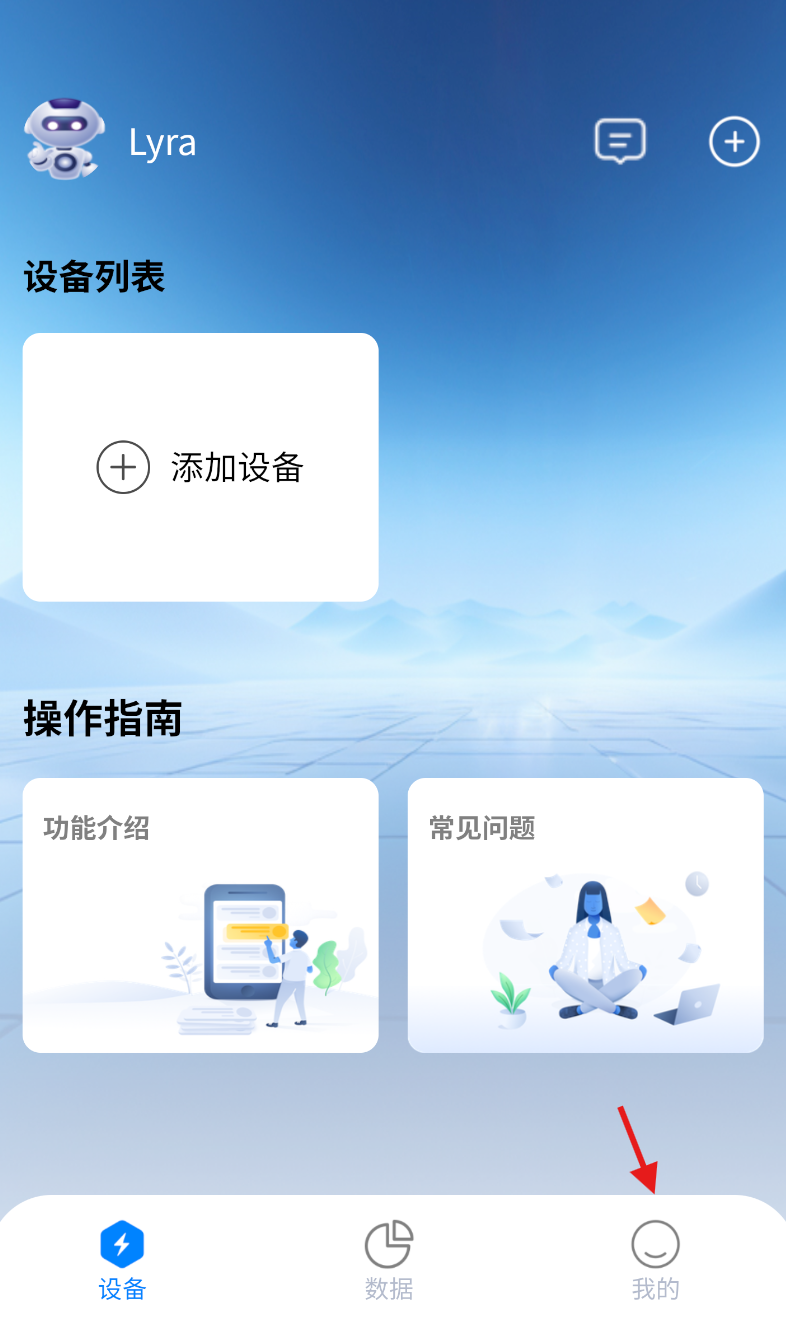Switch to the 设备 tab
This screenshot has width=786, height=1326.
pos(122,1260)
